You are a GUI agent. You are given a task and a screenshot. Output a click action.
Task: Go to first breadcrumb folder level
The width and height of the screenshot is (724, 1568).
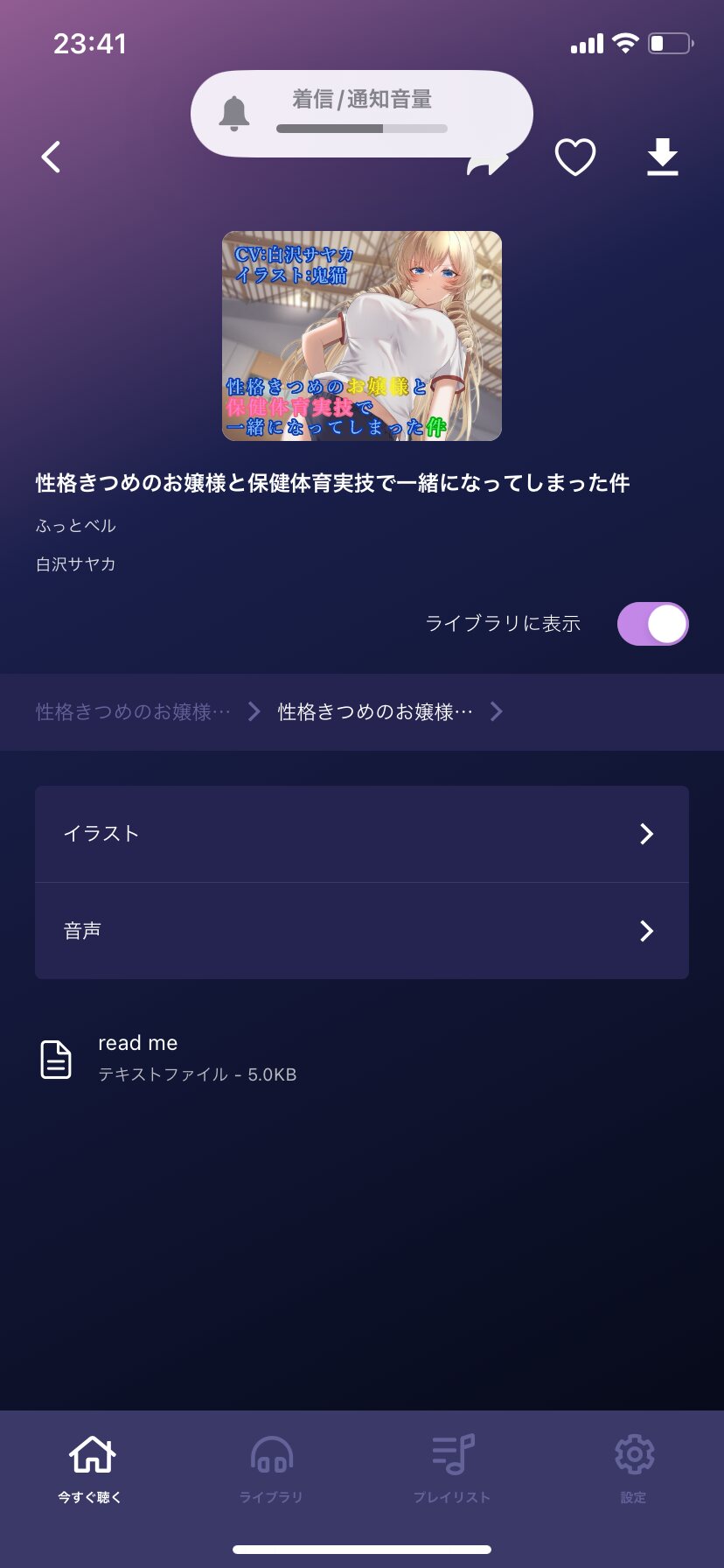133,712
